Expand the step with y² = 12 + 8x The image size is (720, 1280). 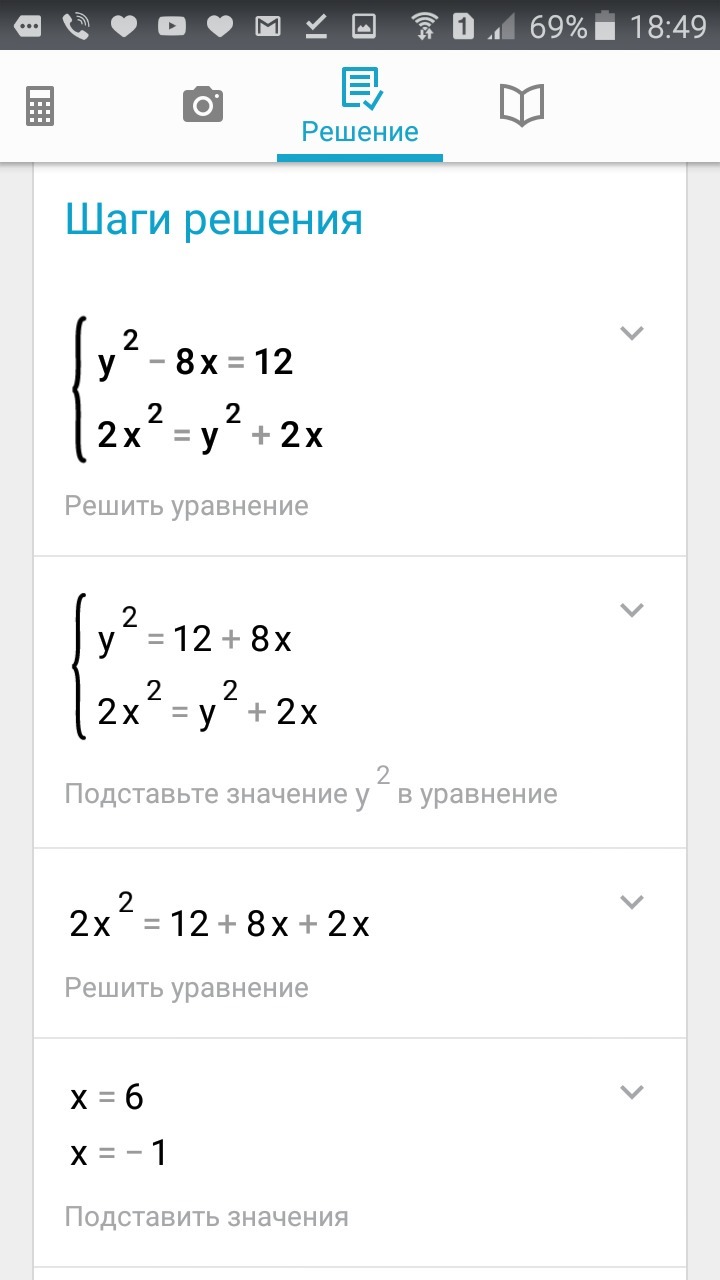(631, 610)
